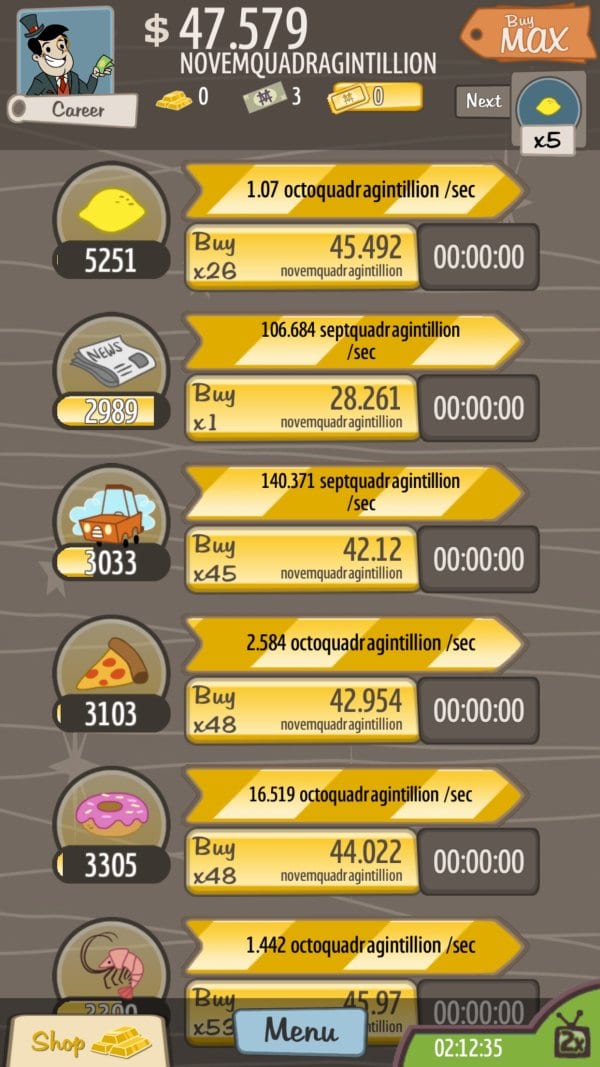Buy x48 donut shops
Screen dimensions: 600x1067
pos(301,861)
